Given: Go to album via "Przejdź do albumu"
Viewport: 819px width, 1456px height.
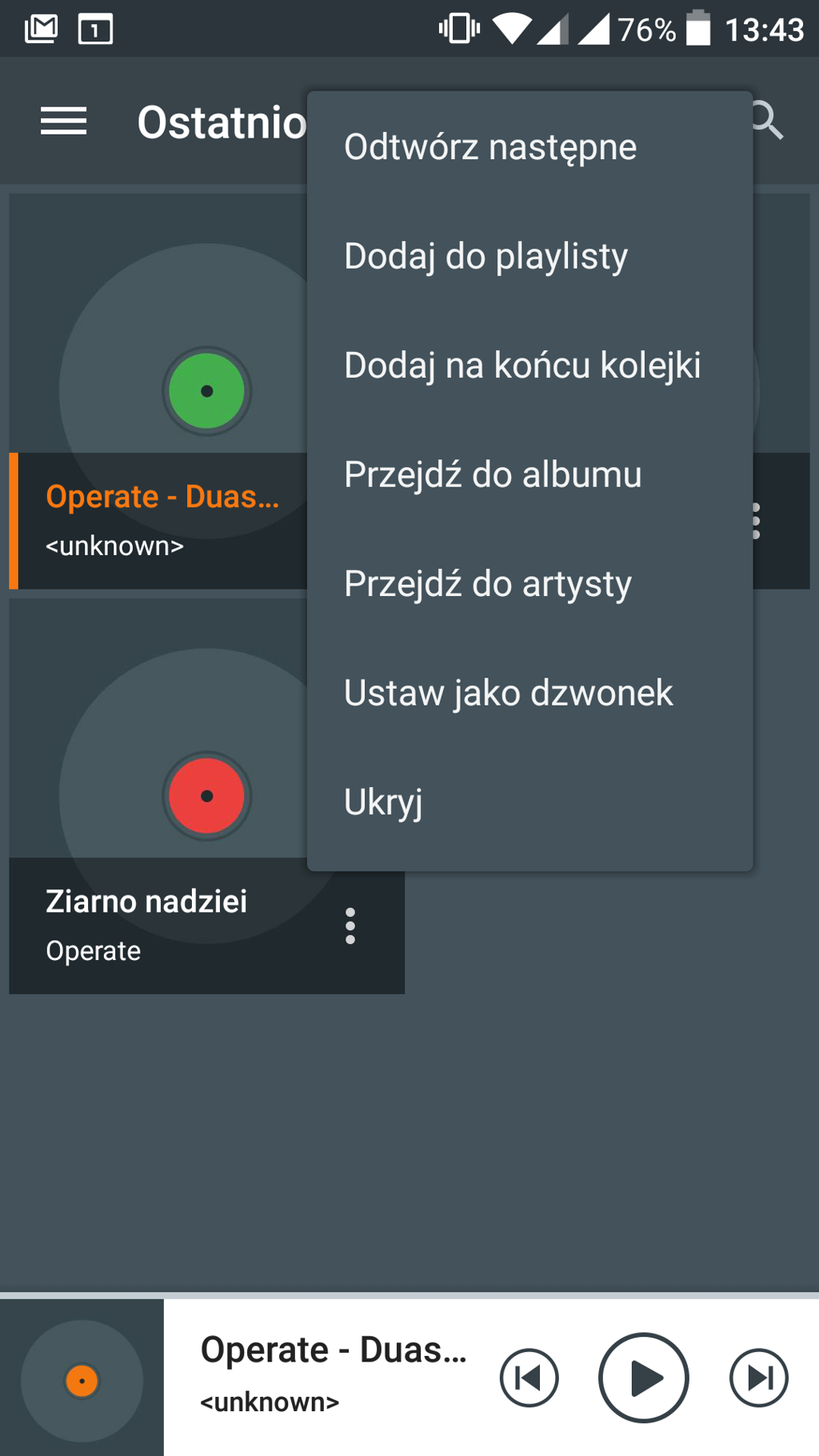Looking at the screenshot, I should pos(493,475).
